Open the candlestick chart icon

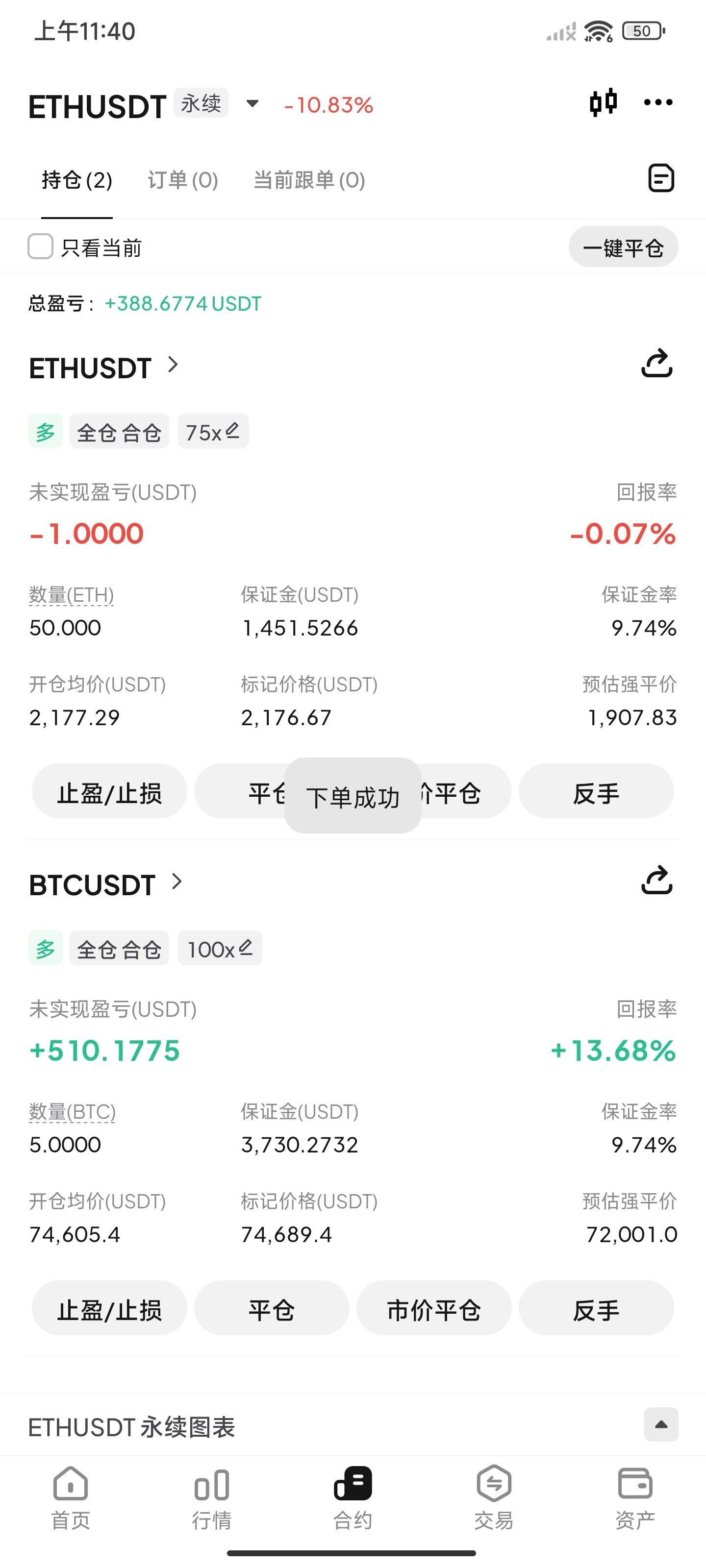(604, 102)
